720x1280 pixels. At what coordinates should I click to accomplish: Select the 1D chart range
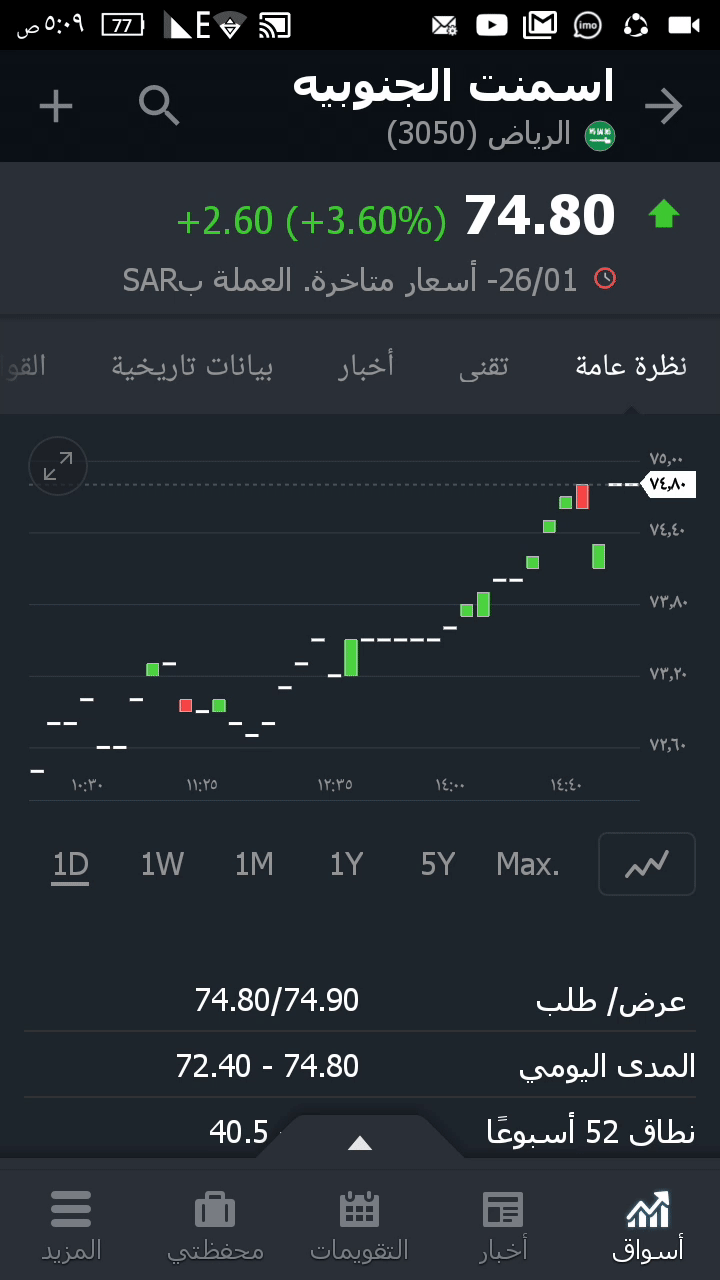pyautogui.click(x=71, y=864)
